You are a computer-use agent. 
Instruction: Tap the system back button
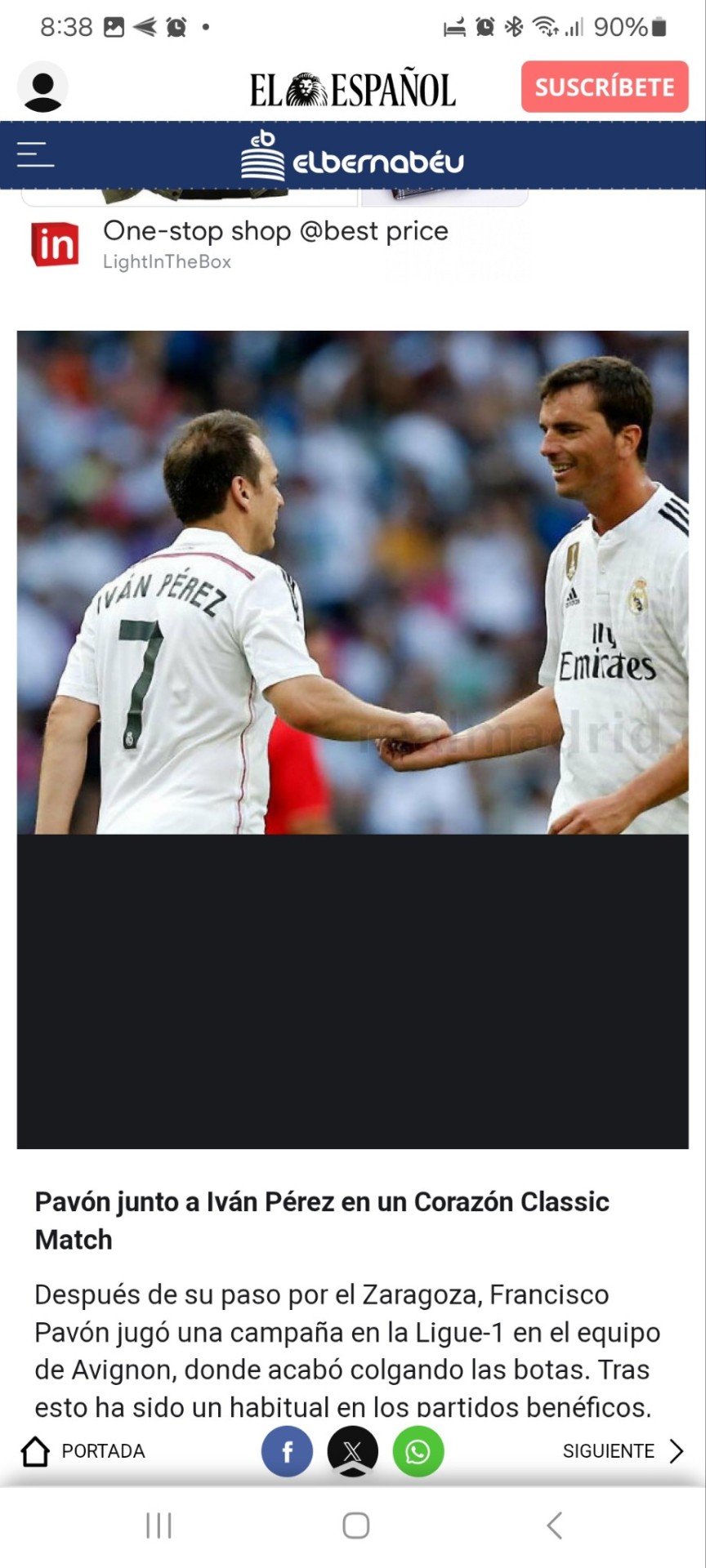554,1525
